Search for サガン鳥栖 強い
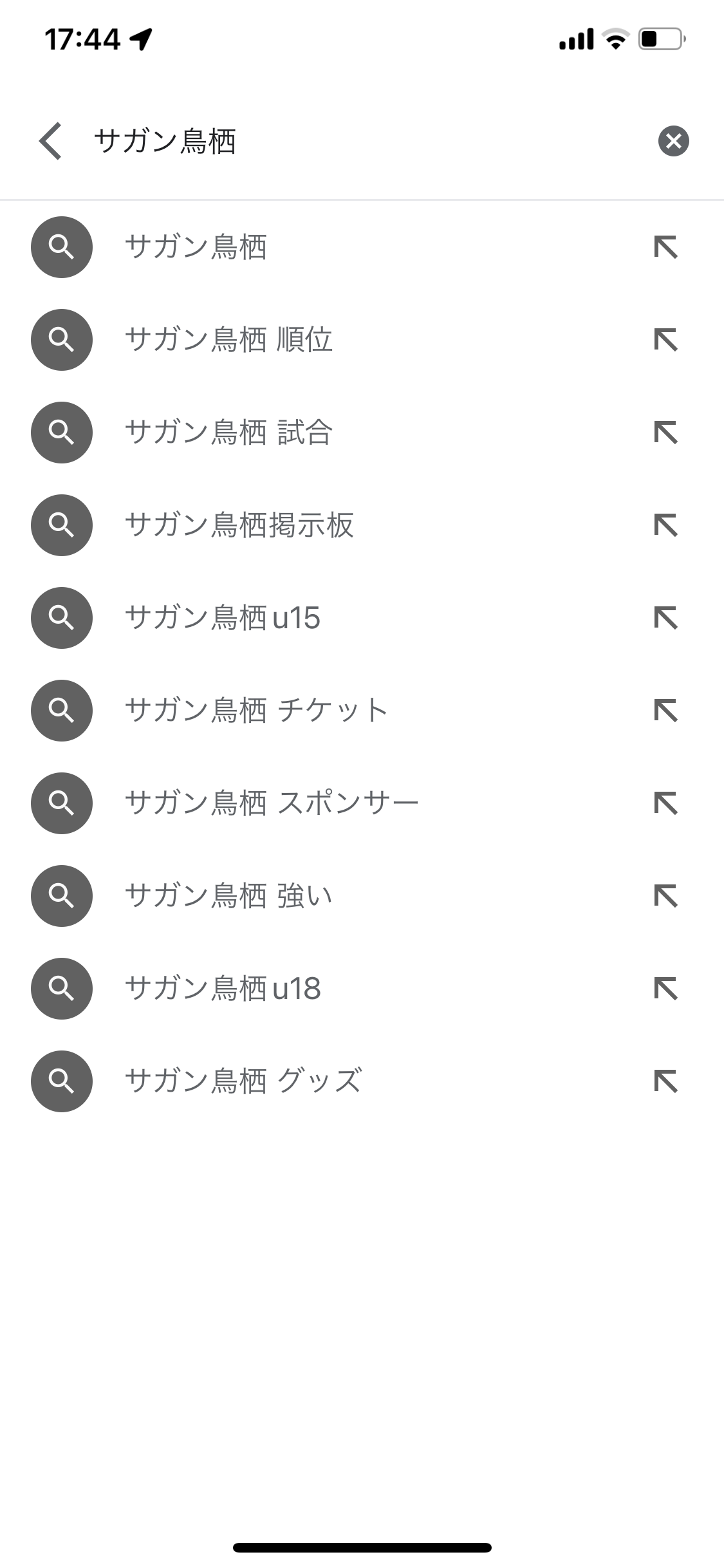This screenshot has height=1568, width=724. tap(362, 896)
